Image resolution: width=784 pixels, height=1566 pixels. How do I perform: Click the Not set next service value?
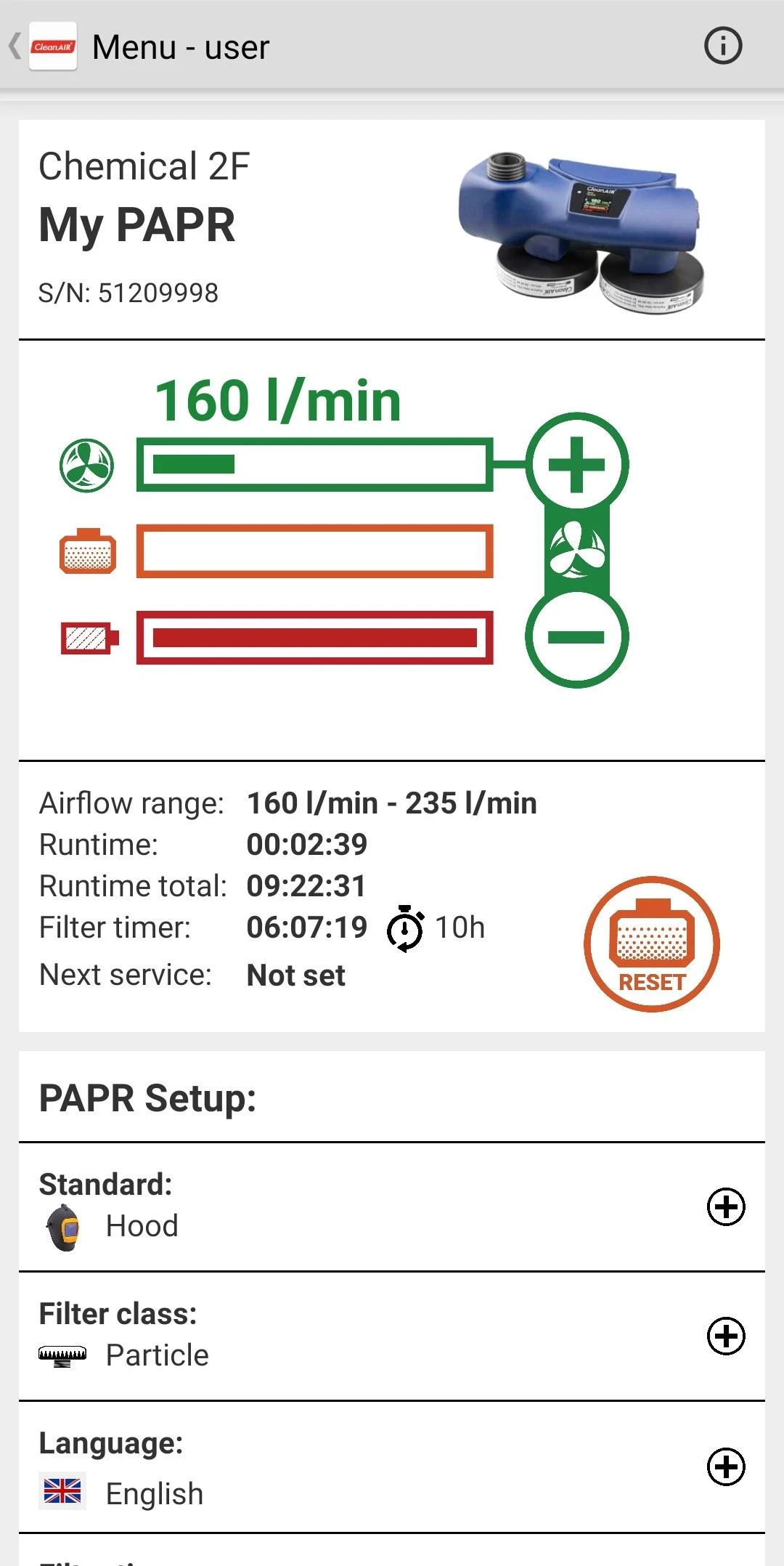point(295,974)
